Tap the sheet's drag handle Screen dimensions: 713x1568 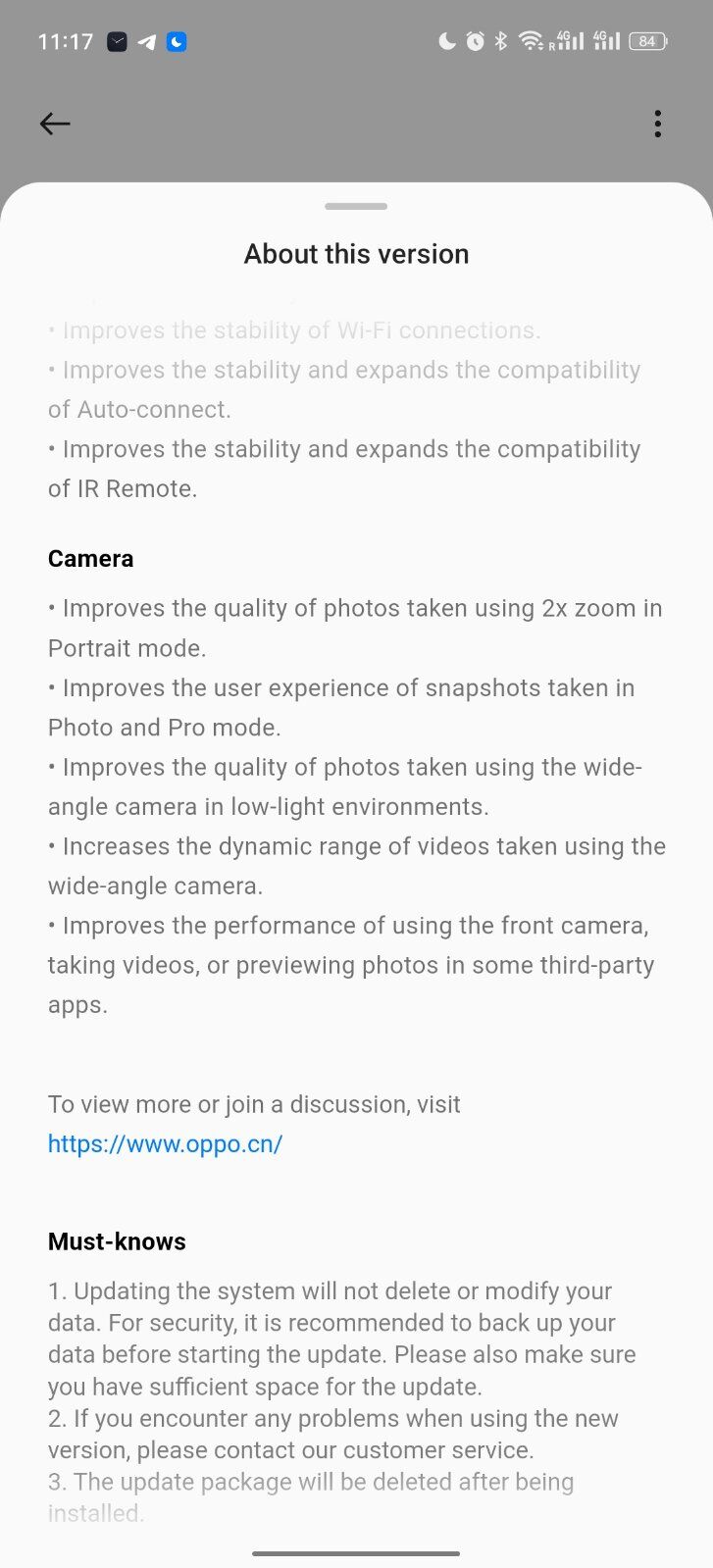coord(356,207)
